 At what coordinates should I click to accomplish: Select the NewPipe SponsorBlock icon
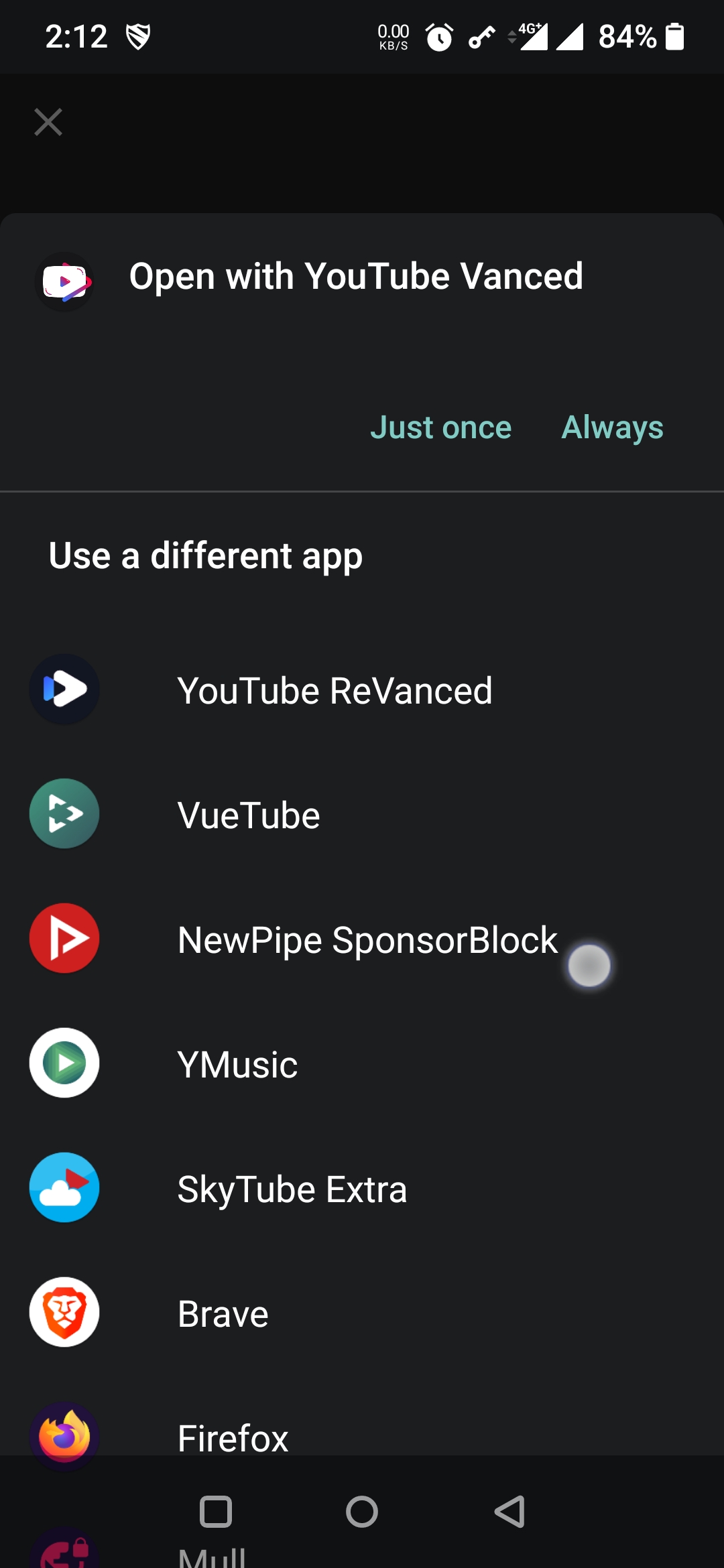point(64,938)
